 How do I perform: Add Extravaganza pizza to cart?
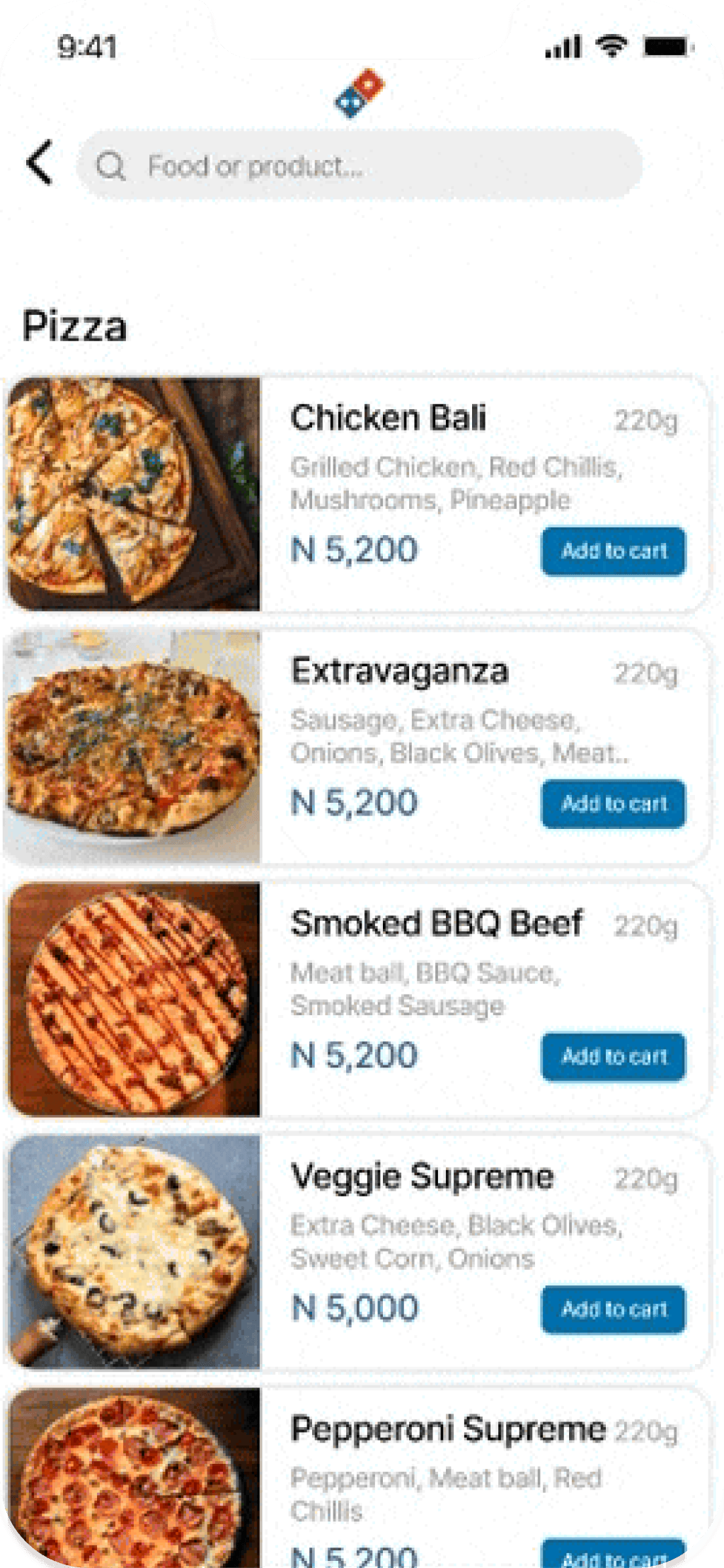point(613,803)
